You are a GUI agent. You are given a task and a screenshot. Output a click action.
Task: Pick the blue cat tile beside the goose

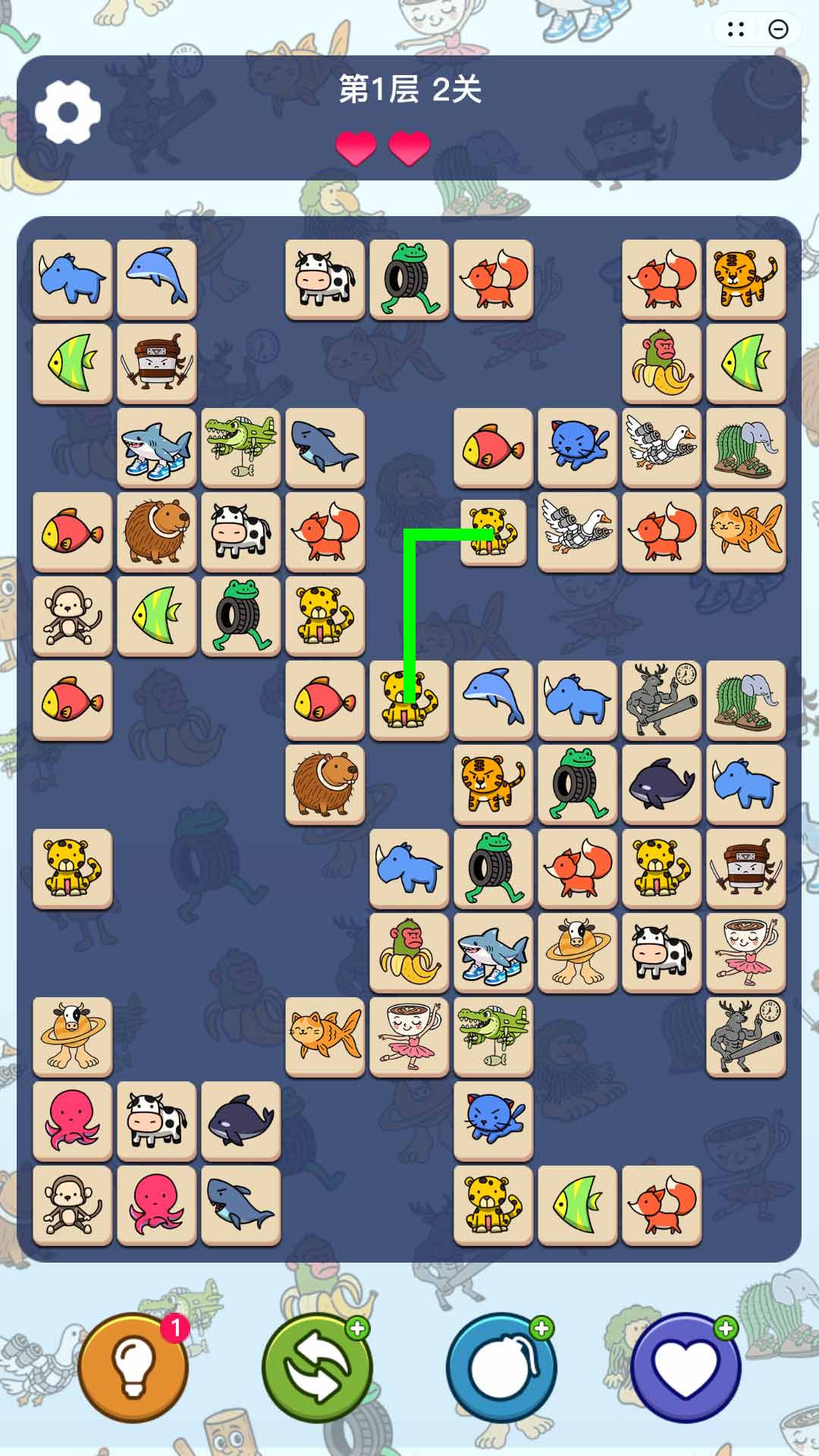[577, 447]
